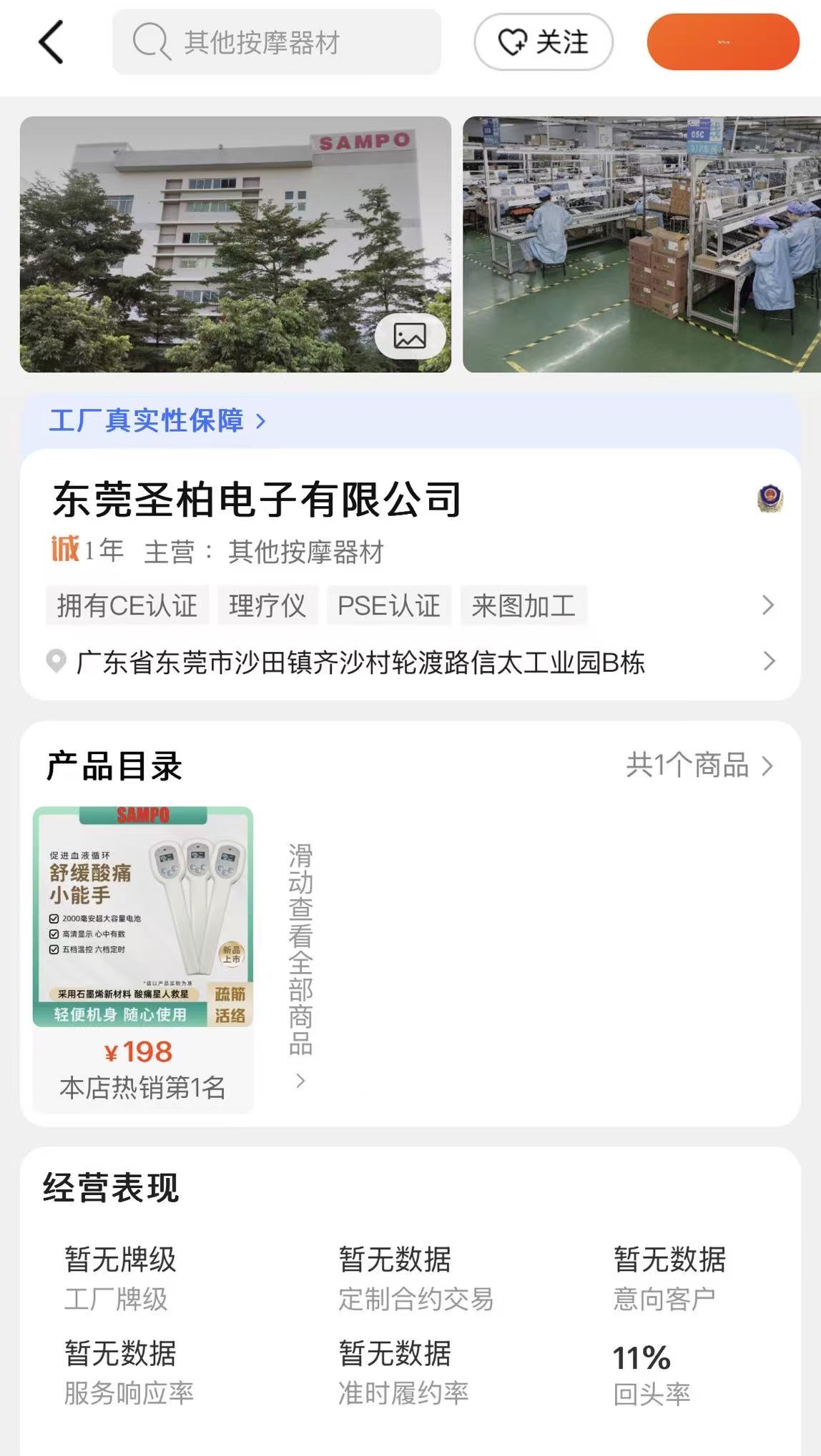This screenshot has width=821, height=1456.
Task: Open the factory address row in 东莞市沙田镇
Action: (x=410, y=662)
